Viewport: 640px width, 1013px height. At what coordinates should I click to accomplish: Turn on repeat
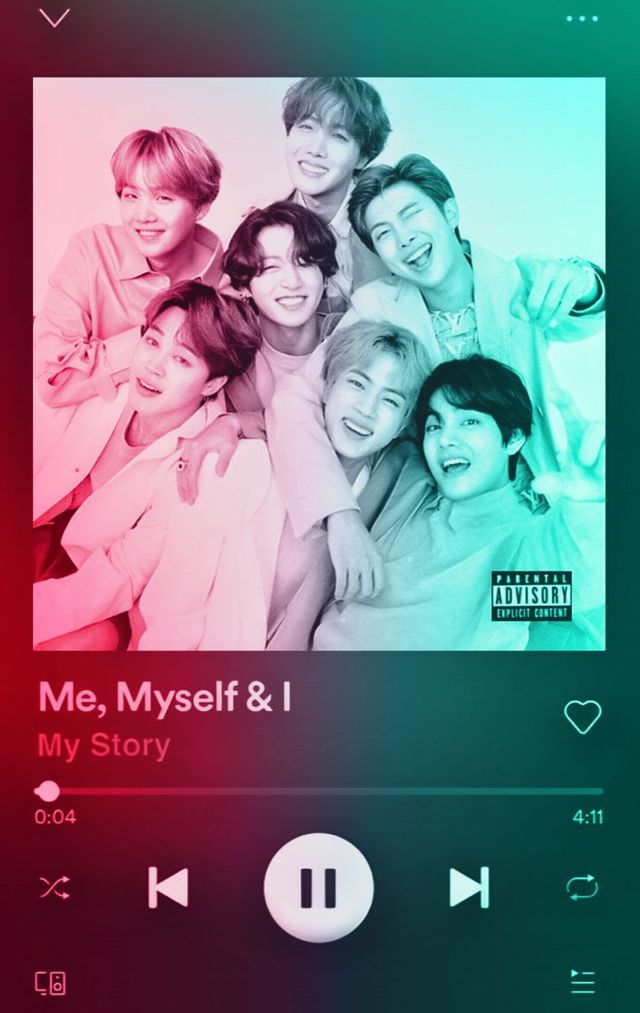tap(582, 887)
